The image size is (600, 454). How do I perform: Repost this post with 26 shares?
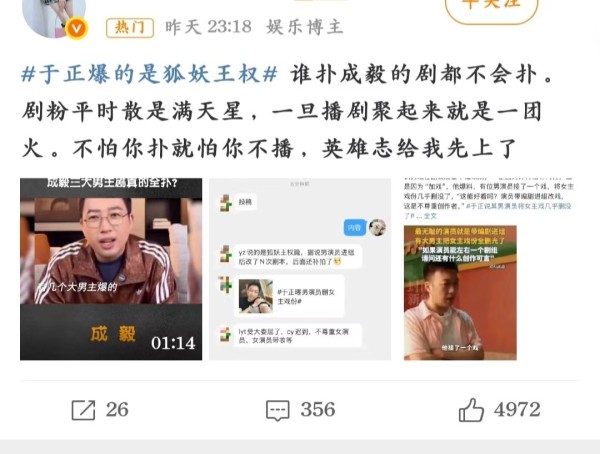(x=100, y=409)
